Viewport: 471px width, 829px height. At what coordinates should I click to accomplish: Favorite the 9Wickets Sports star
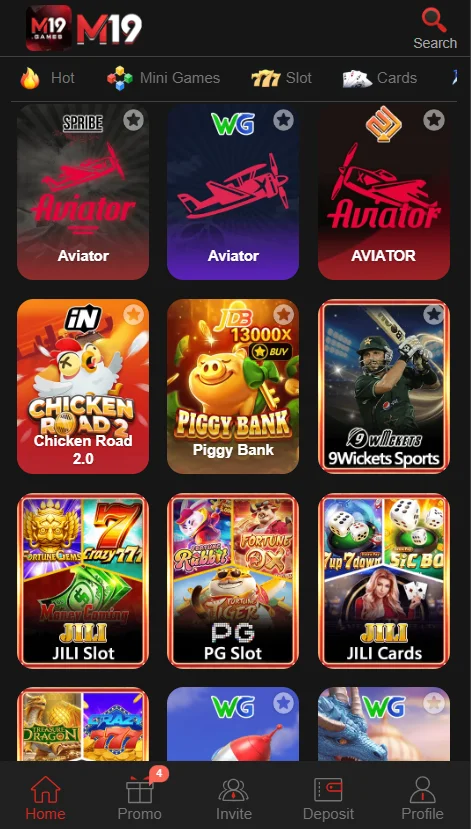point(434,315)
